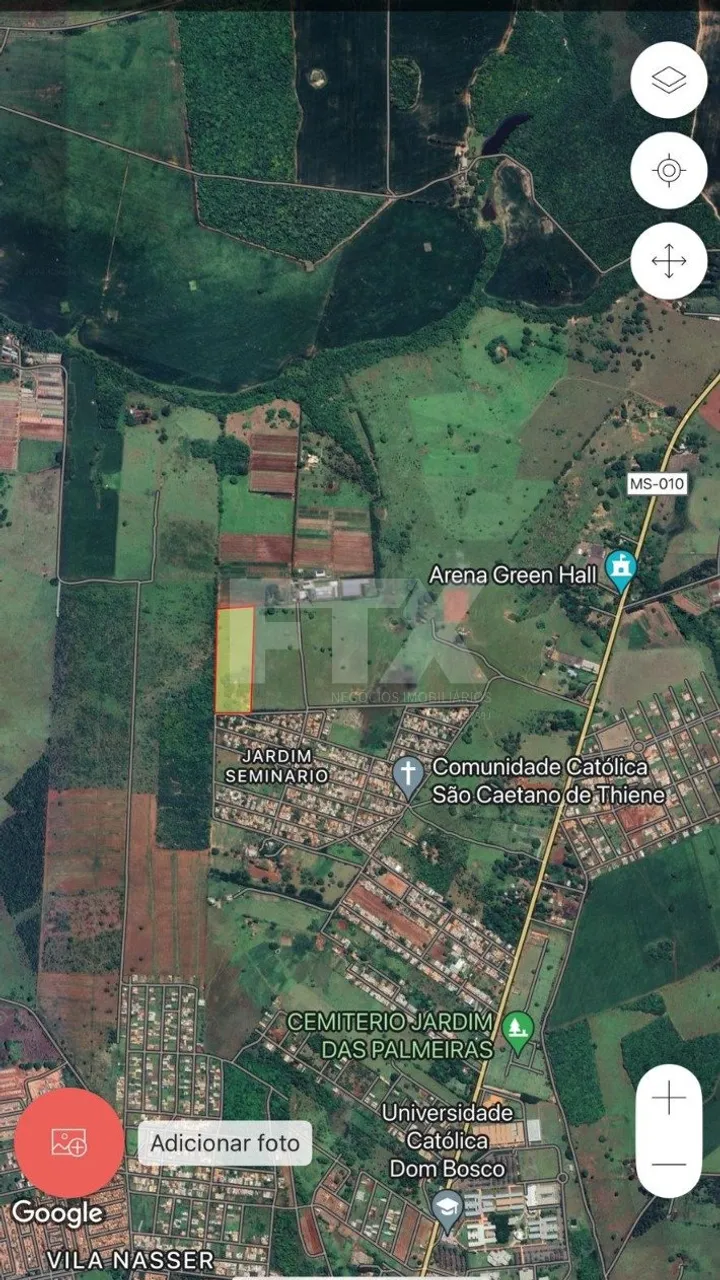
Task: Open the map layers selector
Action: [x=669, y=80]
